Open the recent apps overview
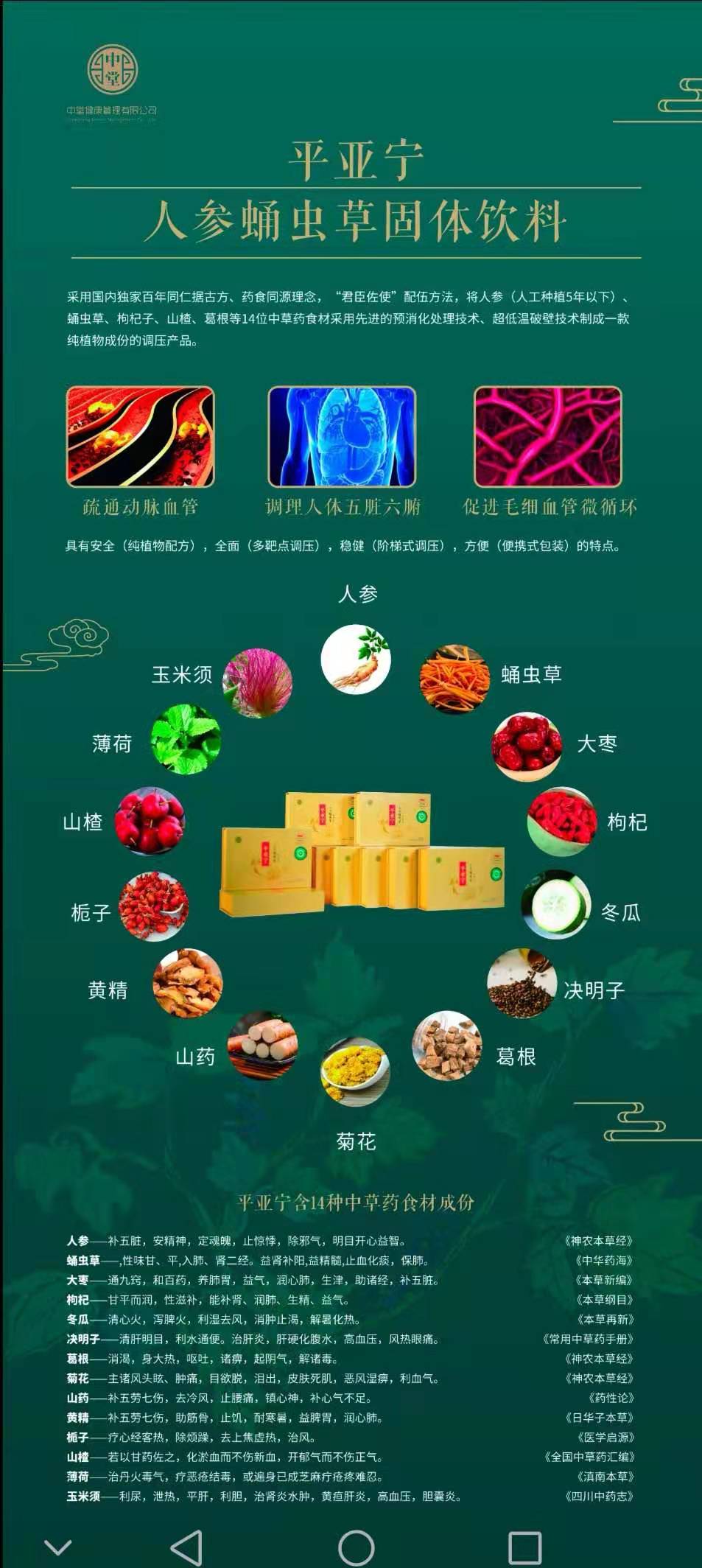Viewport: 702px width, 1568px height. tap(525, 1547)
